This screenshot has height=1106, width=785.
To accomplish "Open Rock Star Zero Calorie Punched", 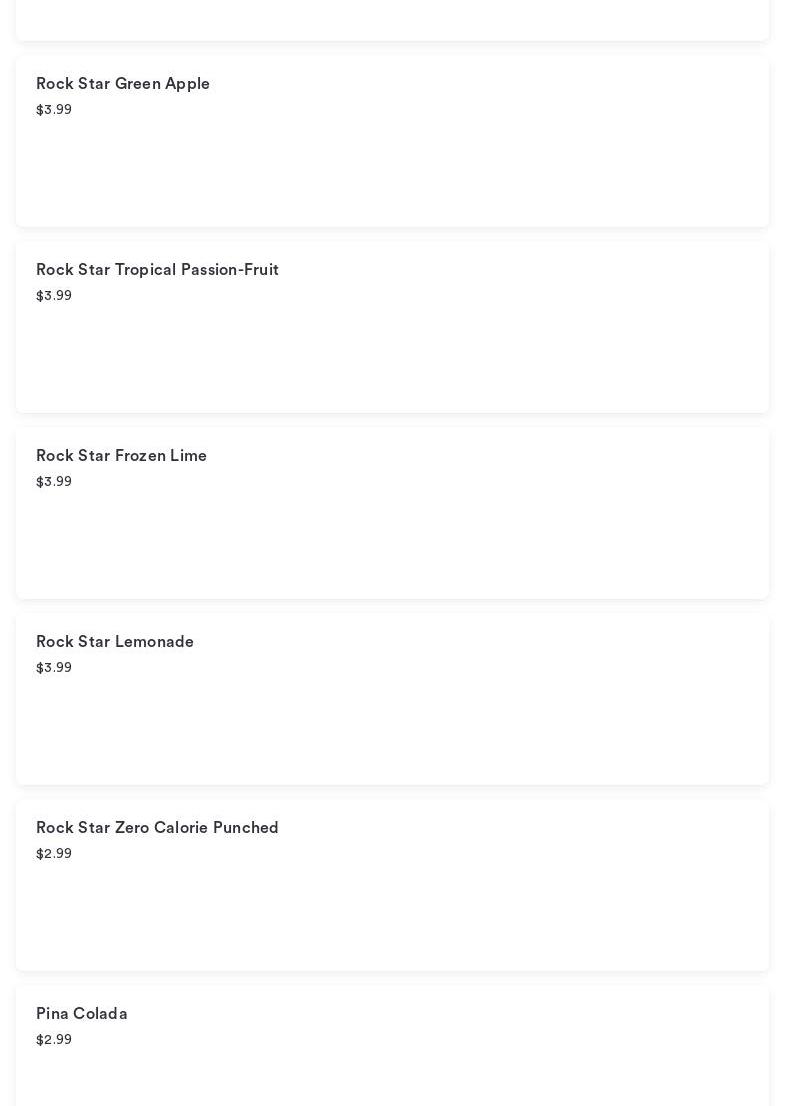I will (x=392, y=884).
